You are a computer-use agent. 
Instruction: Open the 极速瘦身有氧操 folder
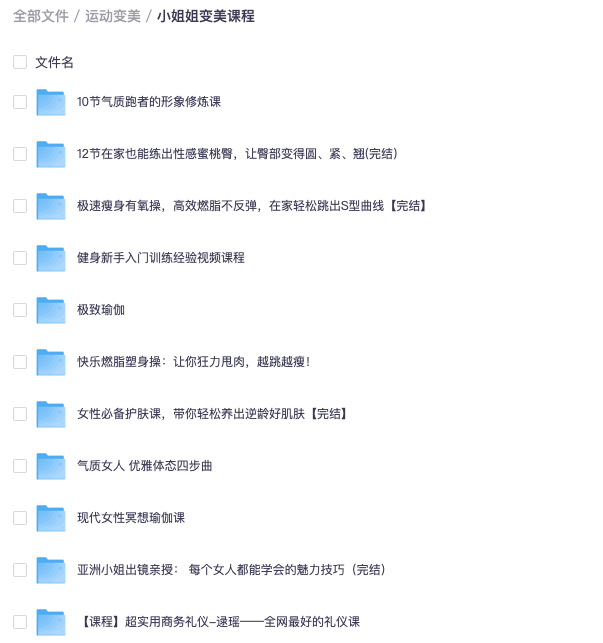[252, 206]
